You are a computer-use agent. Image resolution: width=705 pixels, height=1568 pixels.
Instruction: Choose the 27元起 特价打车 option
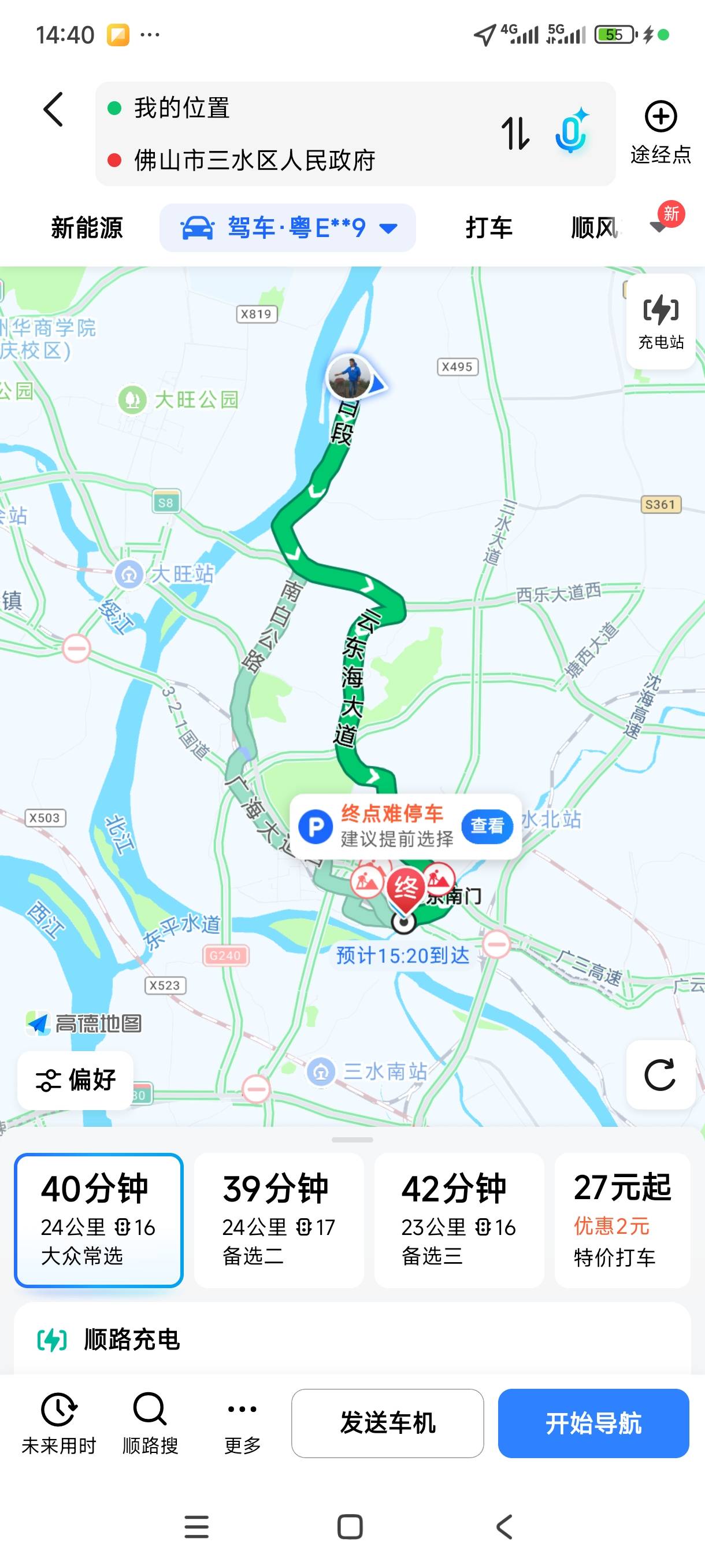click(x=622, y=1220)
